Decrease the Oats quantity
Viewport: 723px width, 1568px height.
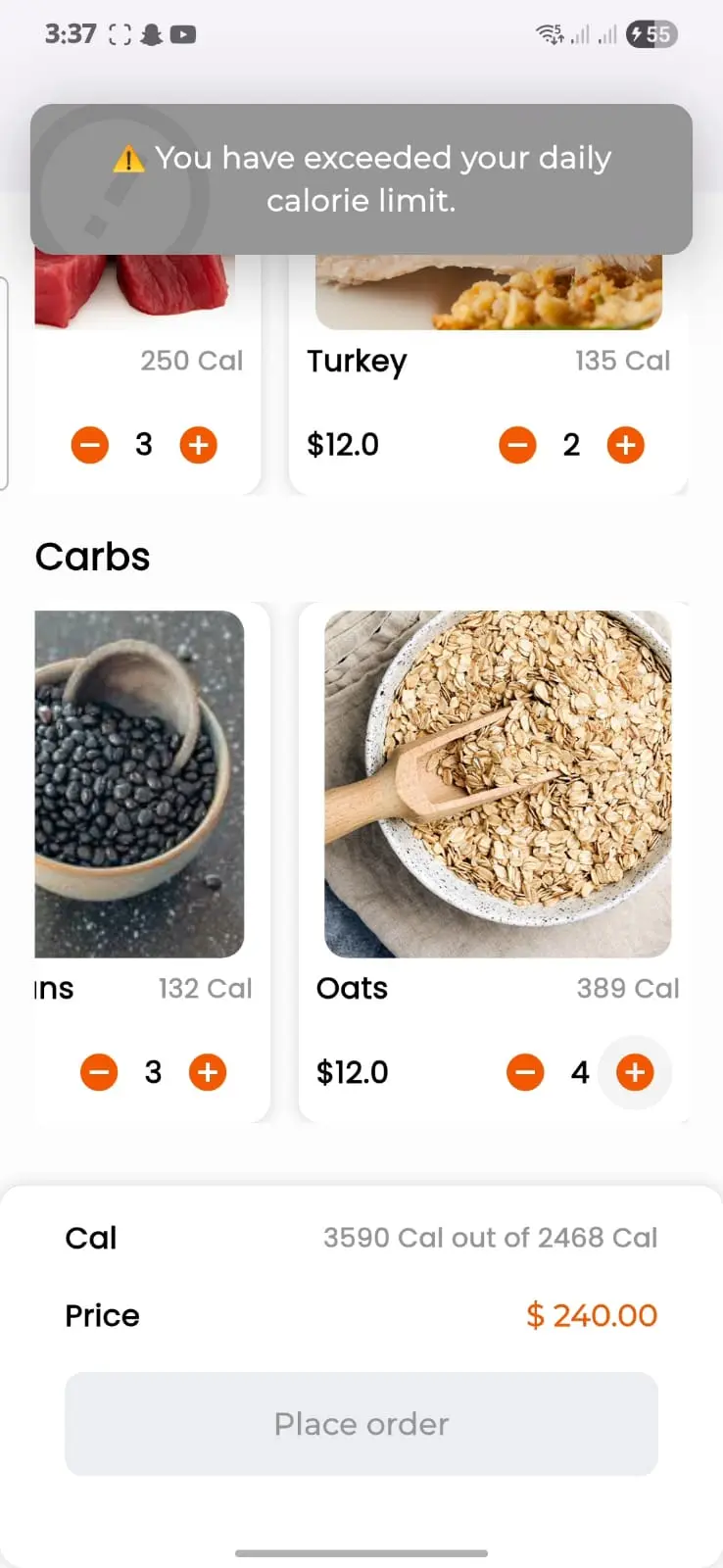525,1072
